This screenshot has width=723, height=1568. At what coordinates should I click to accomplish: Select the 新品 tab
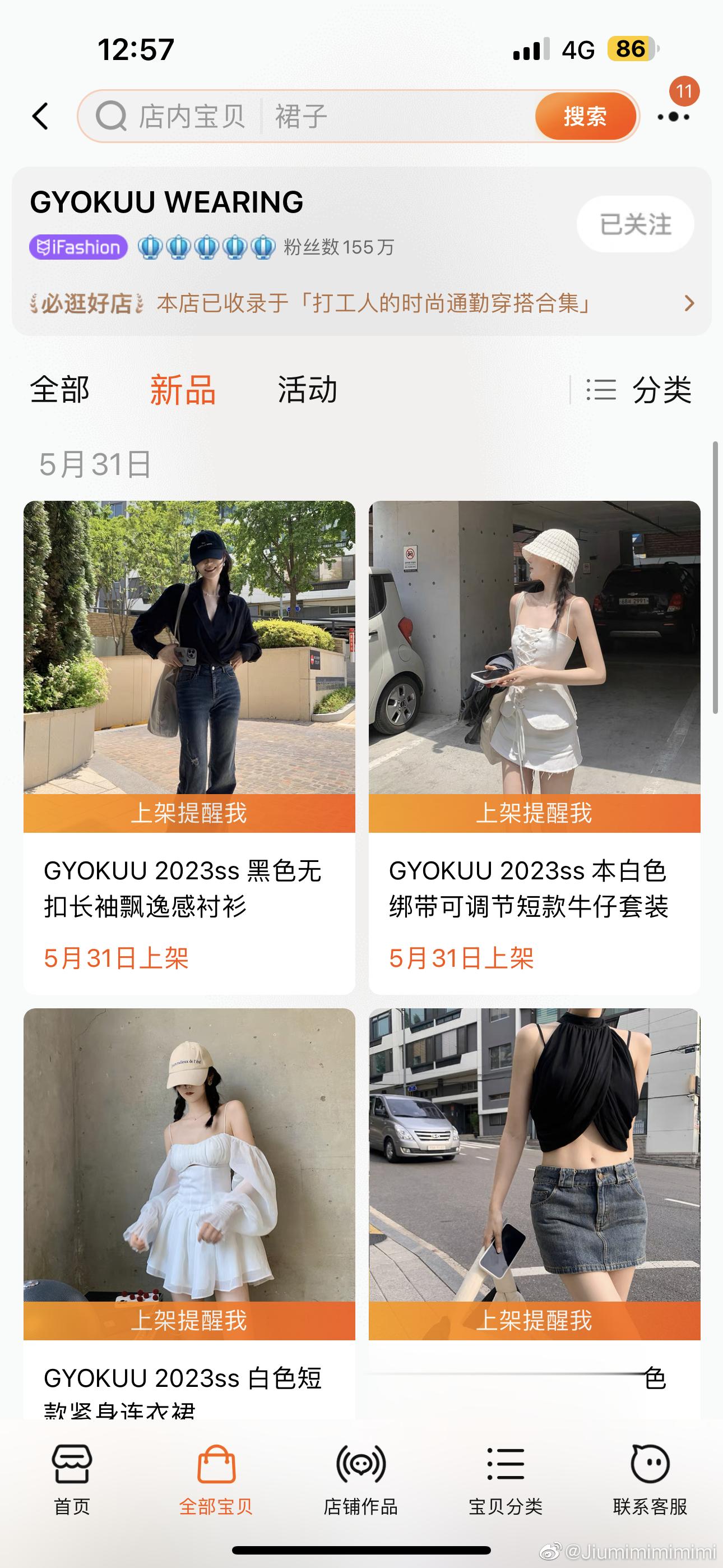183,390
